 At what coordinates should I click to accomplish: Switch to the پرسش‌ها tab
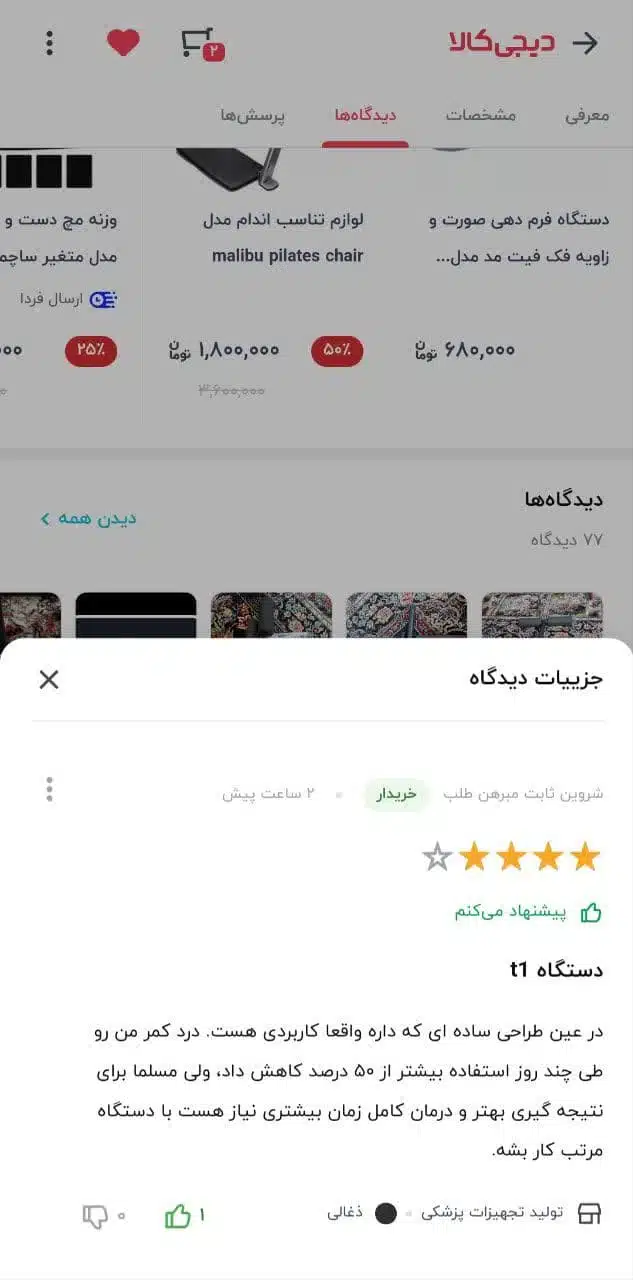pyautogui.click(x=253, y=115)
